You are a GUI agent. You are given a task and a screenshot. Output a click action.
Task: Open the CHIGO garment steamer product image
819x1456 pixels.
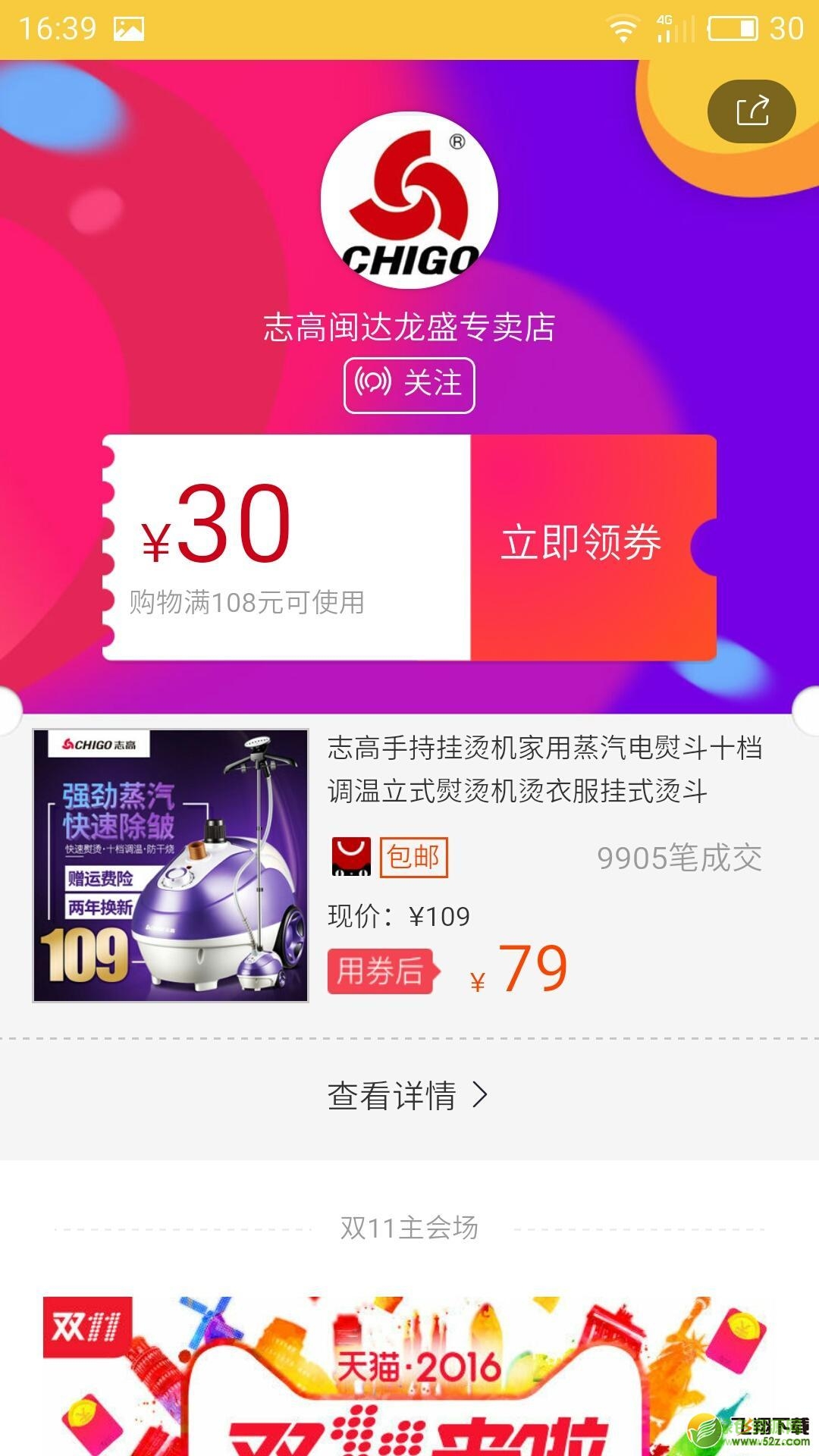171,865
